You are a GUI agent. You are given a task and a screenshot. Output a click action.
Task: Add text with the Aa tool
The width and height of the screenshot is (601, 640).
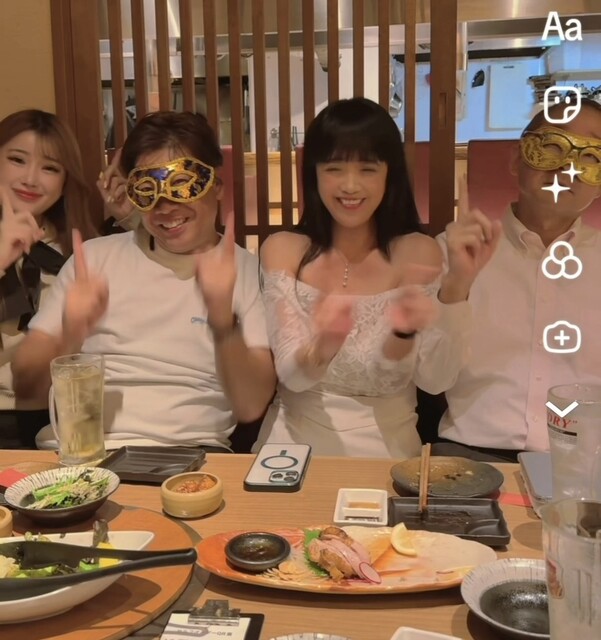pyautogui.click(x=561, y=28)
